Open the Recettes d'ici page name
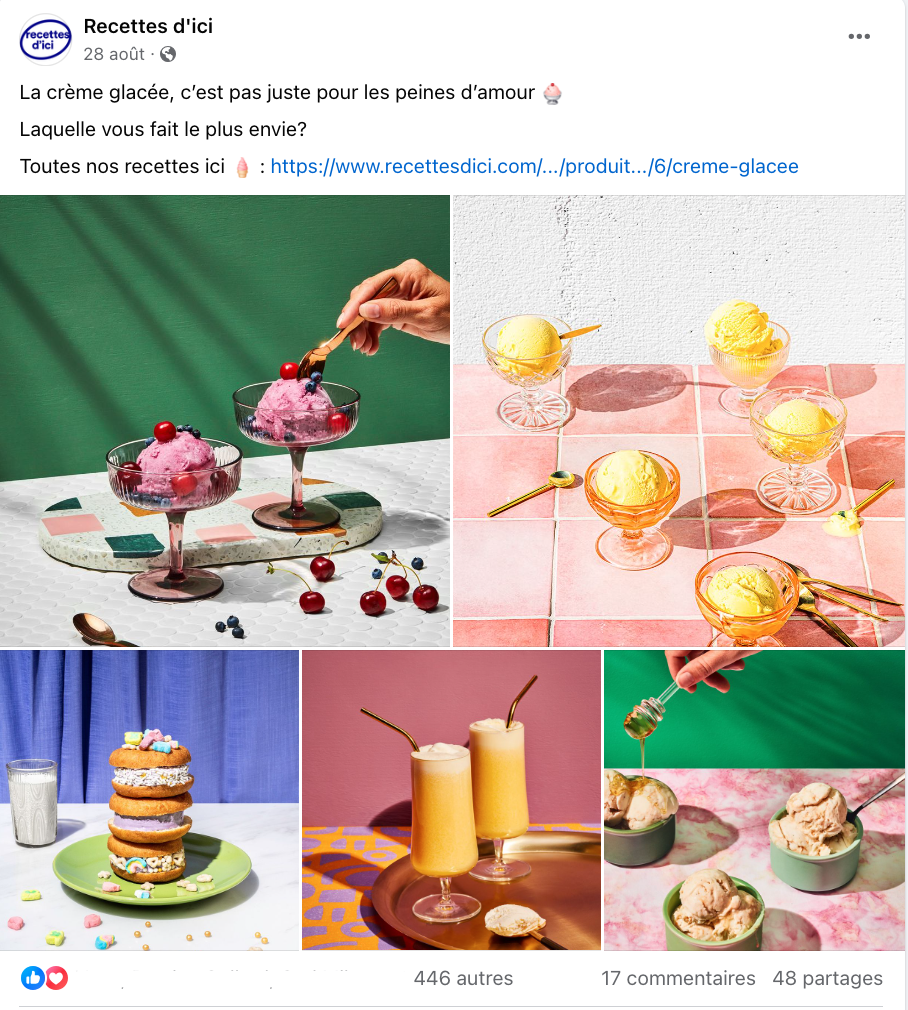908x1010 pixels. coord(148,27)
